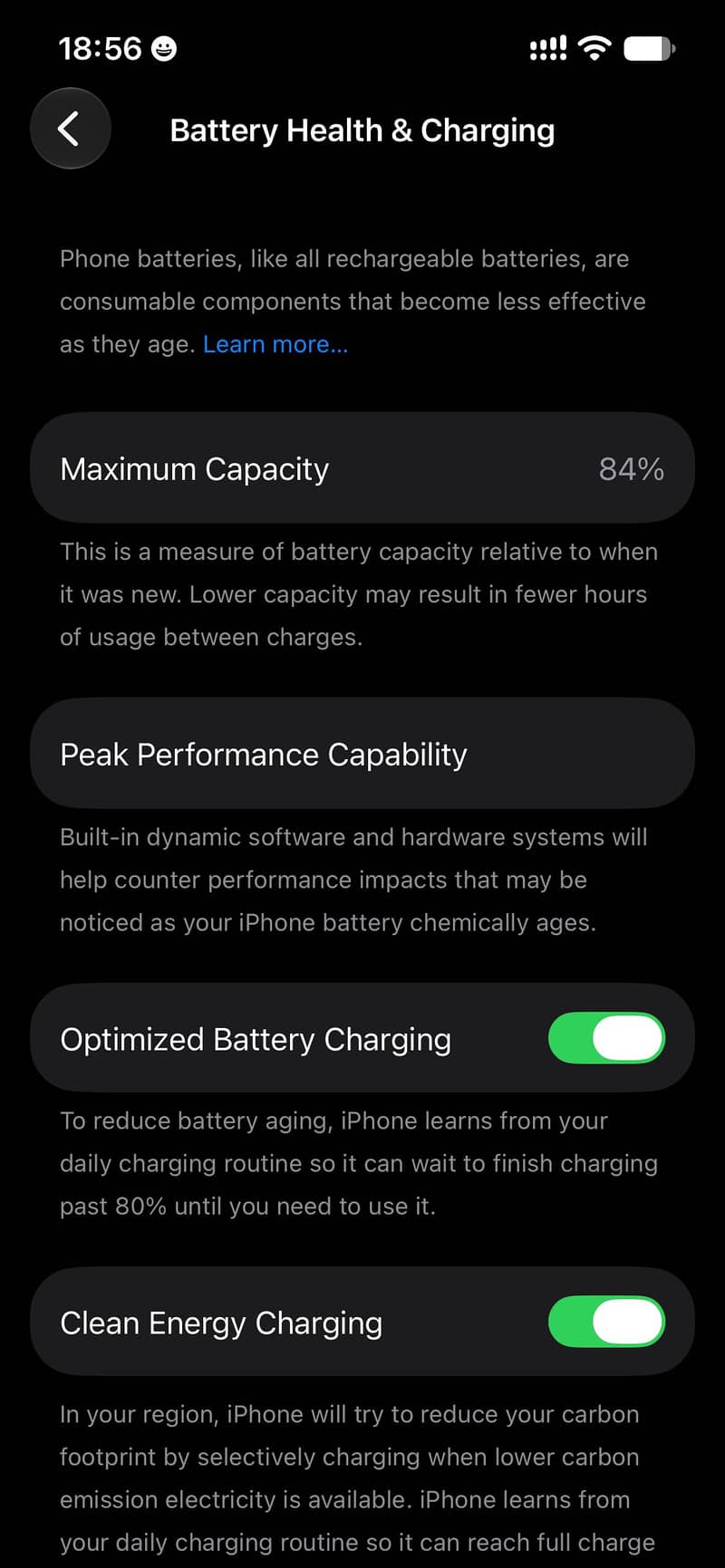725x1568 pixels.
Task: Disable the Clean Energy Charging switch
Action: click(x=606, y=1322)
